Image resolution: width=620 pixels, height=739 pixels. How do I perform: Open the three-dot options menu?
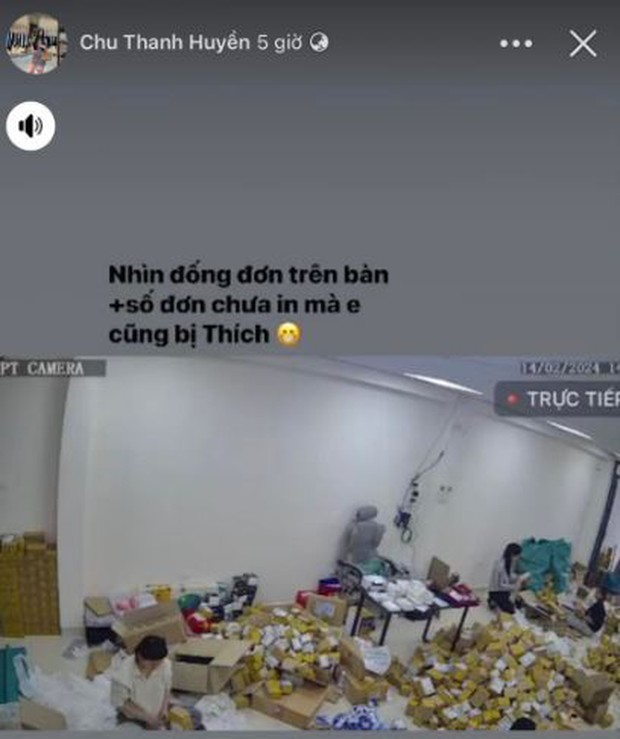pyautogui.click(x=516, y=43)
